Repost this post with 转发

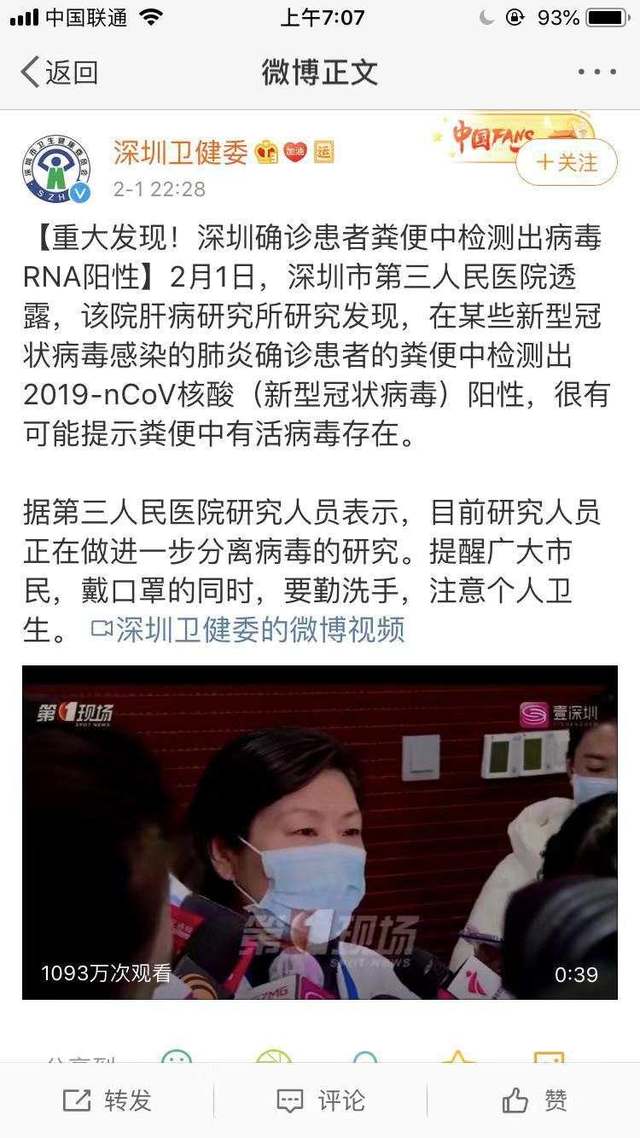coord(107,1101)
